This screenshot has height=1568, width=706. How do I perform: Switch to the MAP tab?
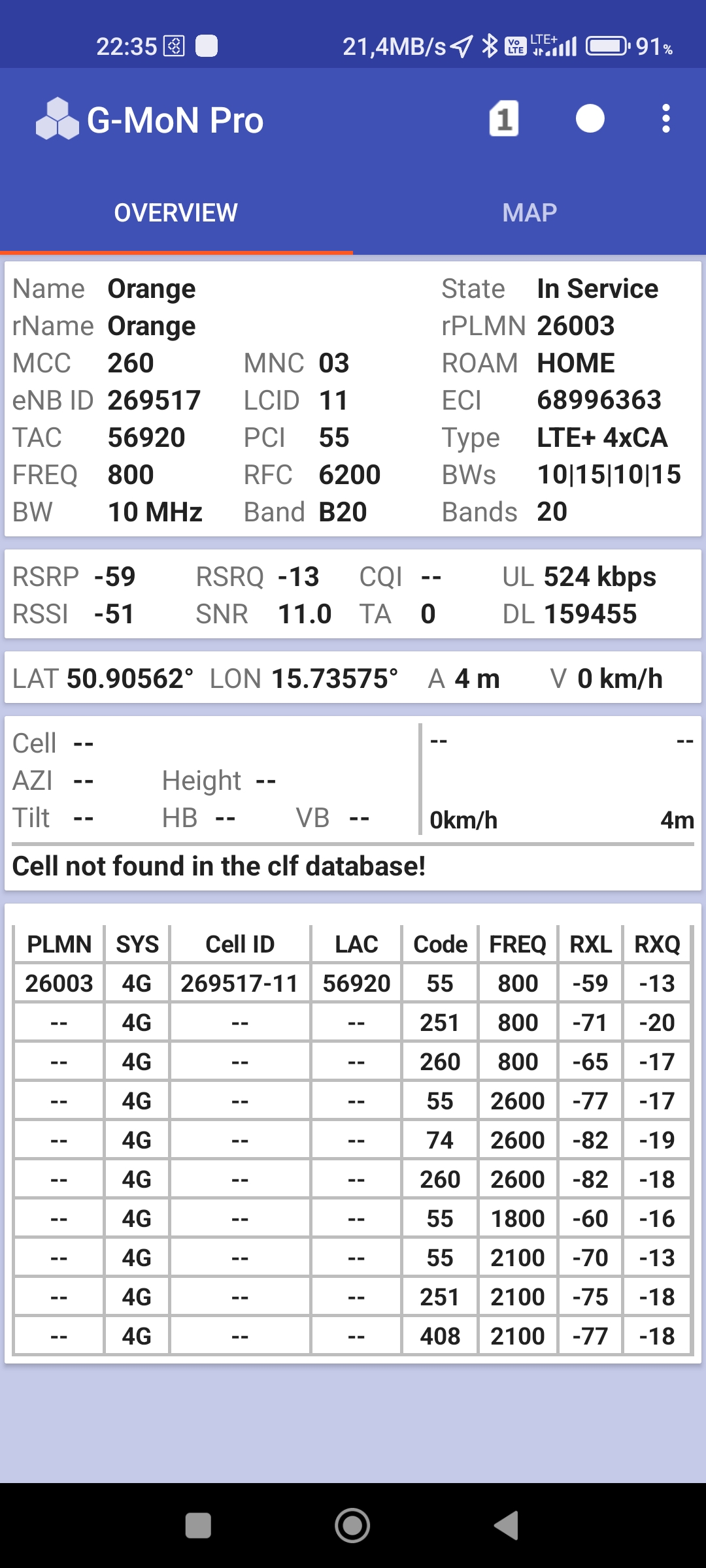[529, 213]
